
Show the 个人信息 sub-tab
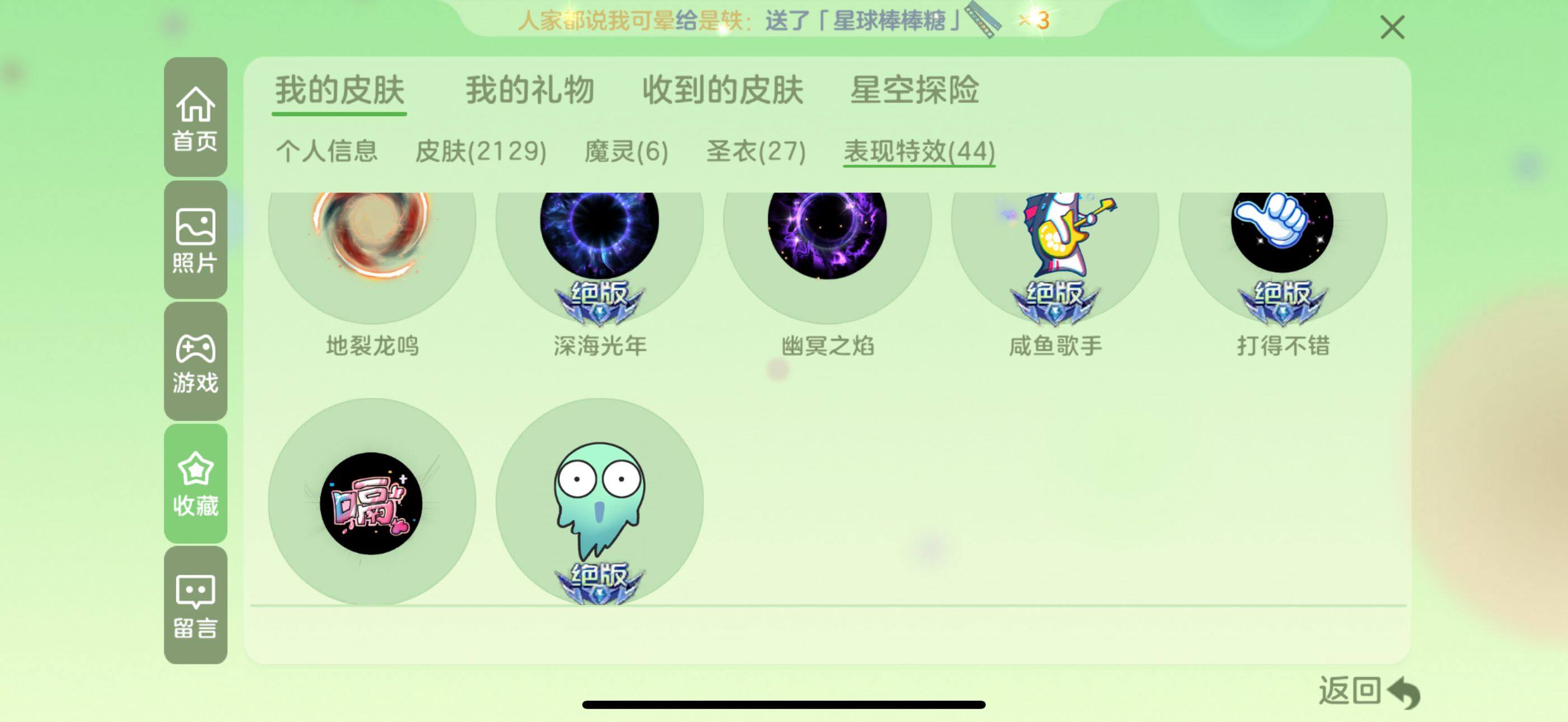coord(327,151)
